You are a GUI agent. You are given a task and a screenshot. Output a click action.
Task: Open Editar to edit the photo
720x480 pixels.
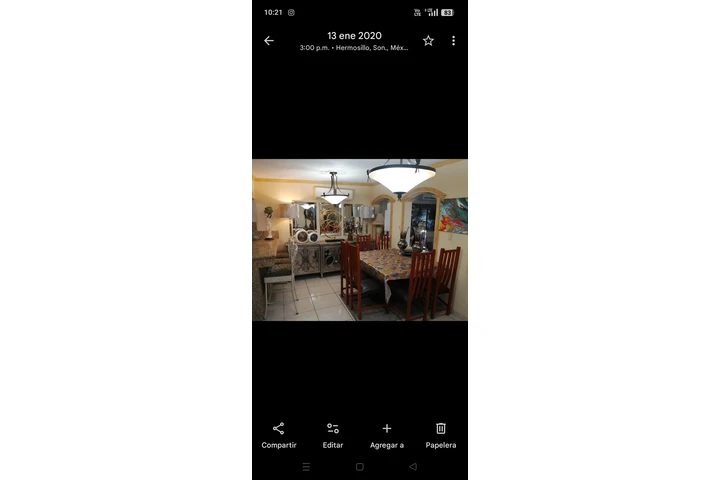tap(333, 434)
